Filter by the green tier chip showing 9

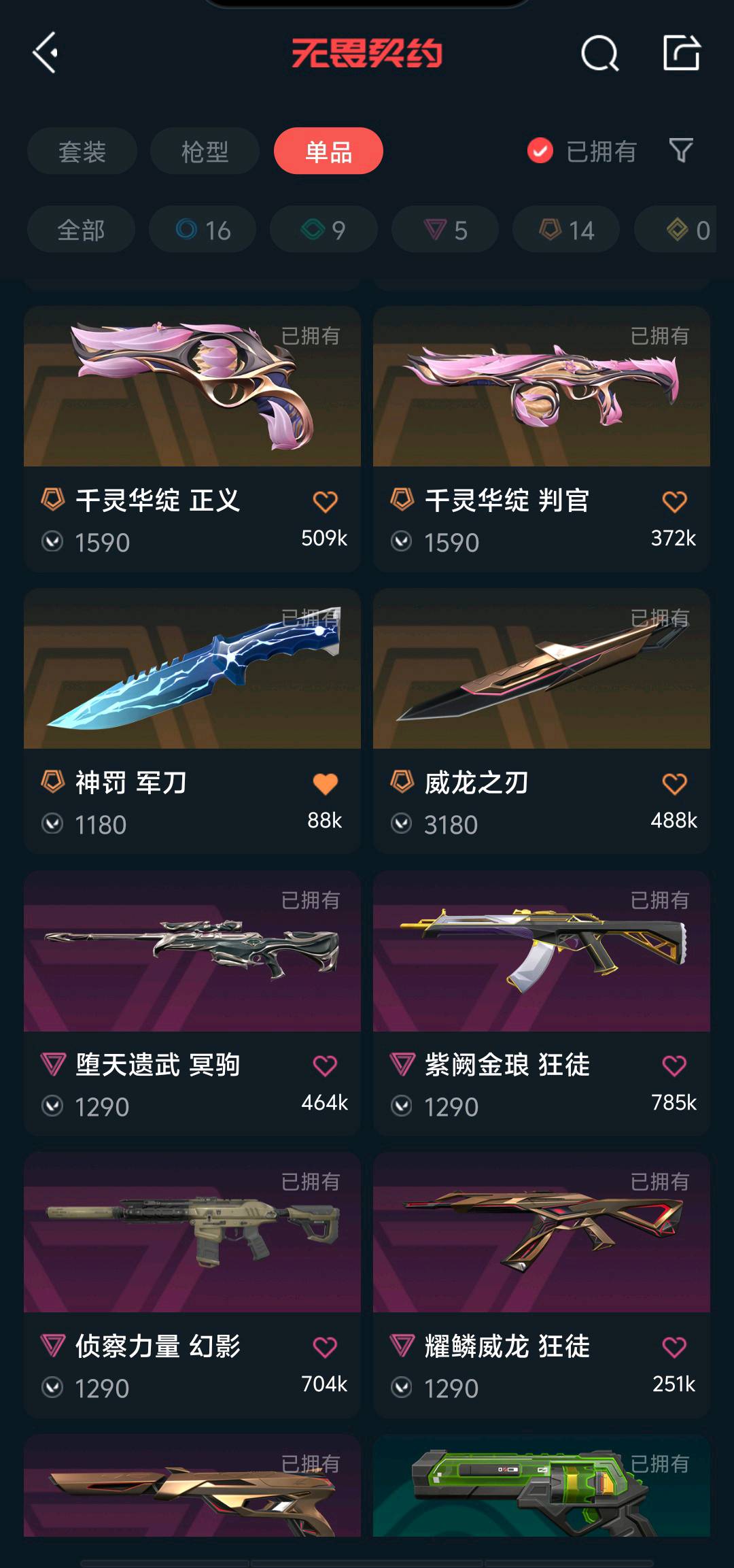coord(324,230)
